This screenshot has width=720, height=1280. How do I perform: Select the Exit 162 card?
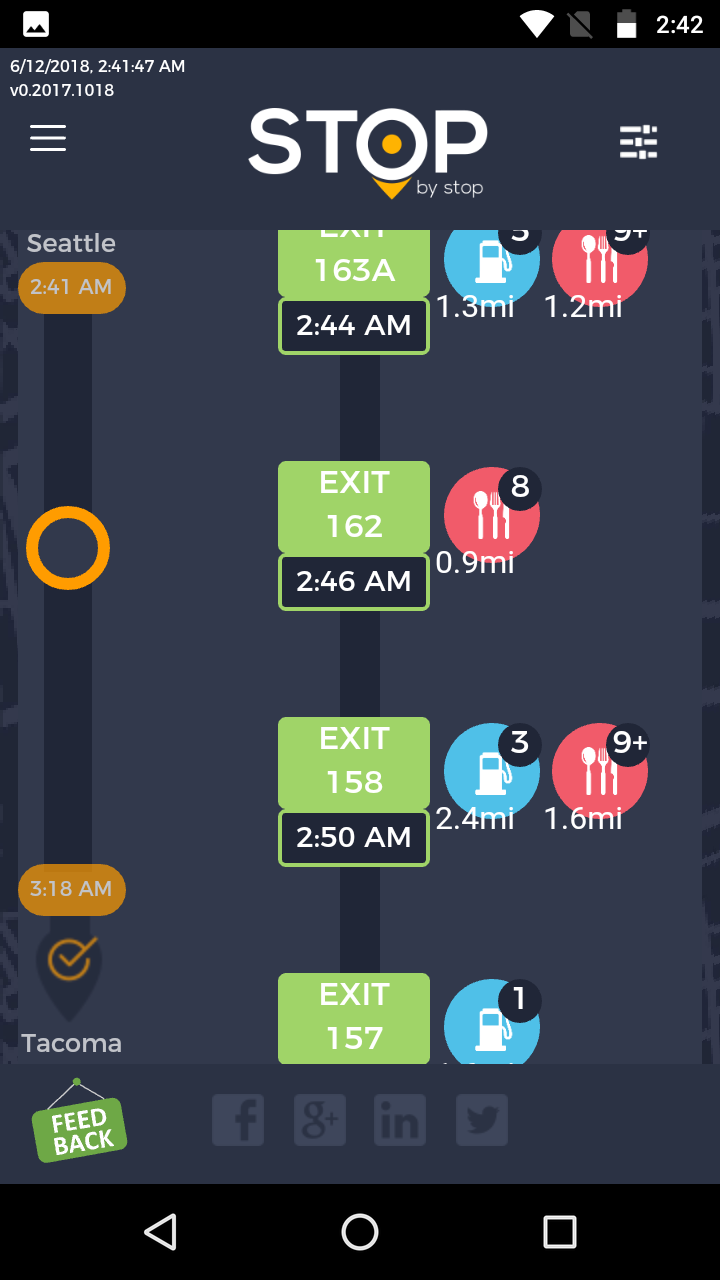tap(354, 506)
